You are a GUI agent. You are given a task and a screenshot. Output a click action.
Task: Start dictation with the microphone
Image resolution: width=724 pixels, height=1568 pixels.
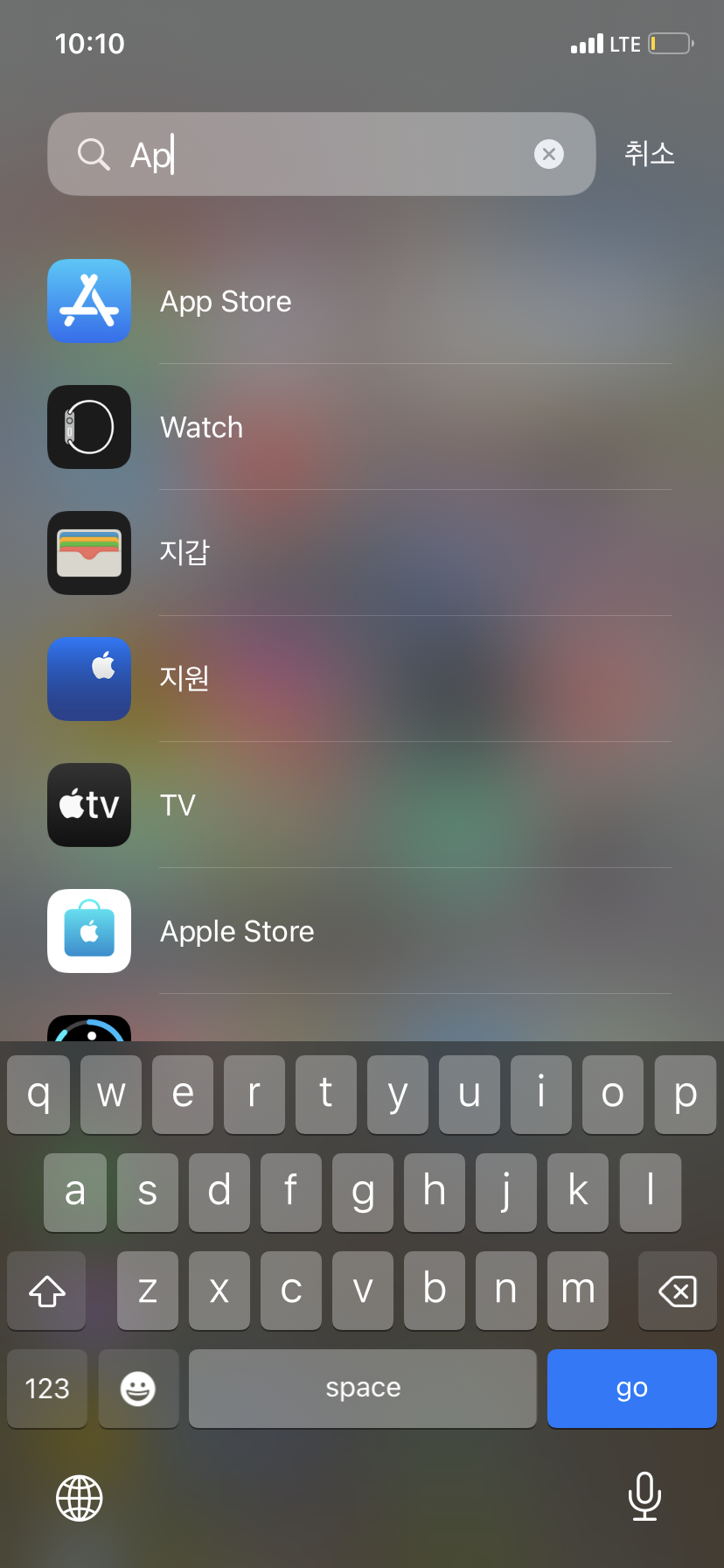point(644,1496)
